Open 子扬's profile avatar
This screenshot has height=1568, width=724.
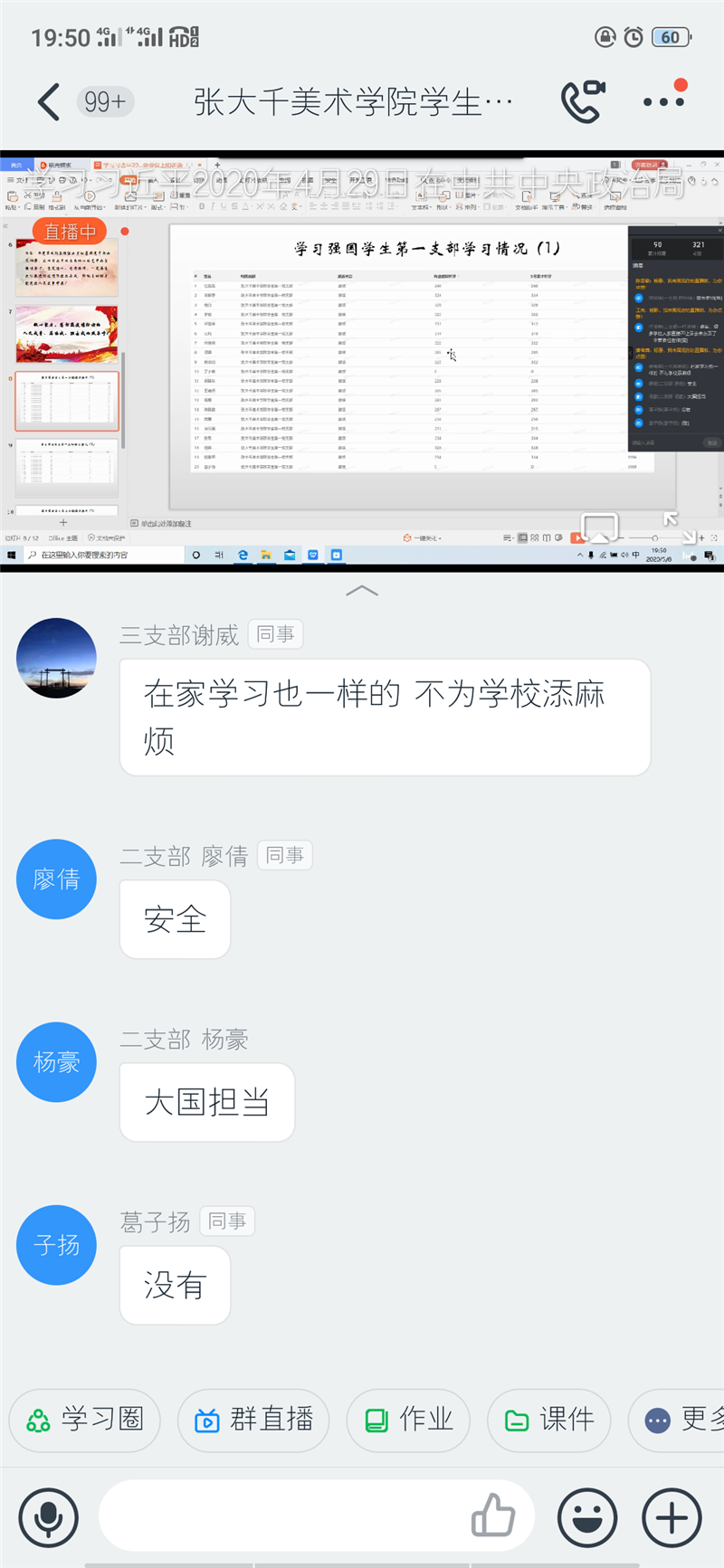pyautogui.click(x=56, y=1245)
